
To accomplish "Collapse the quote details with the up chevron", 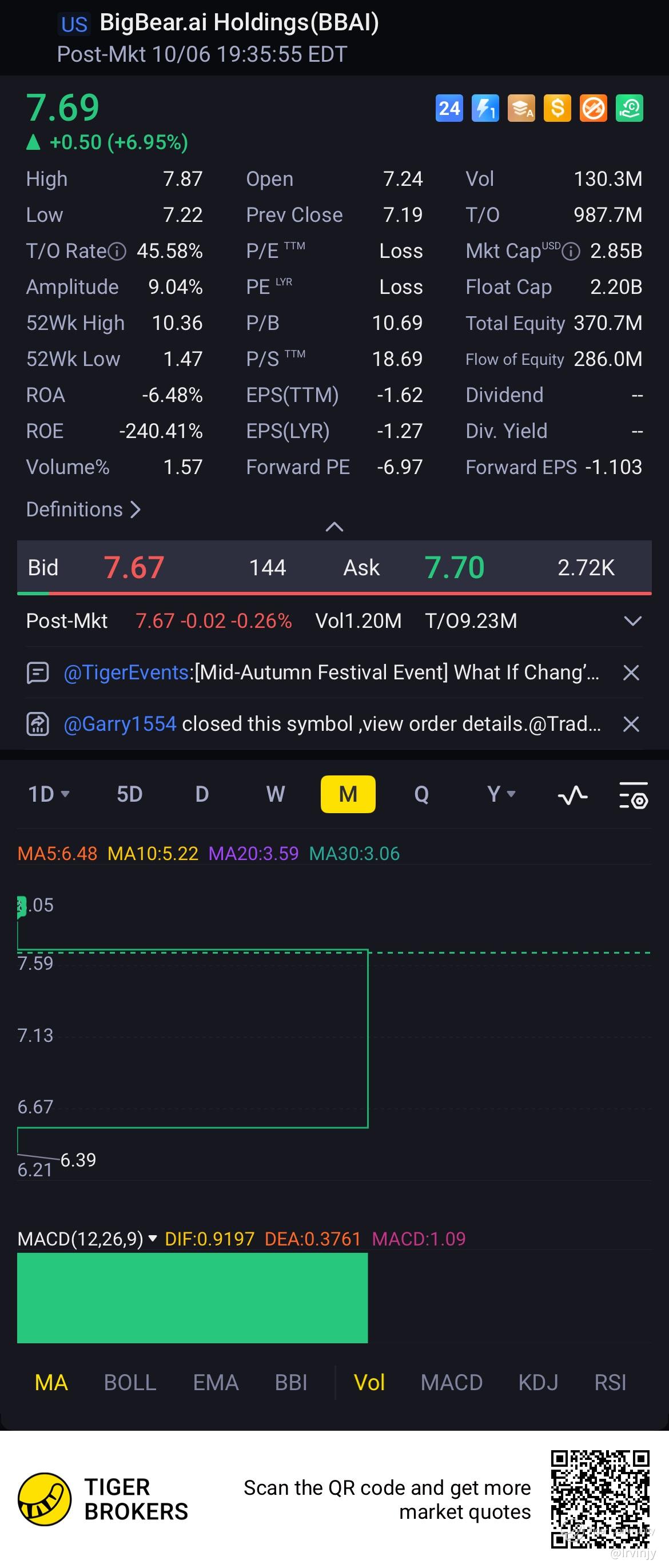I will [x=334, y=527].
